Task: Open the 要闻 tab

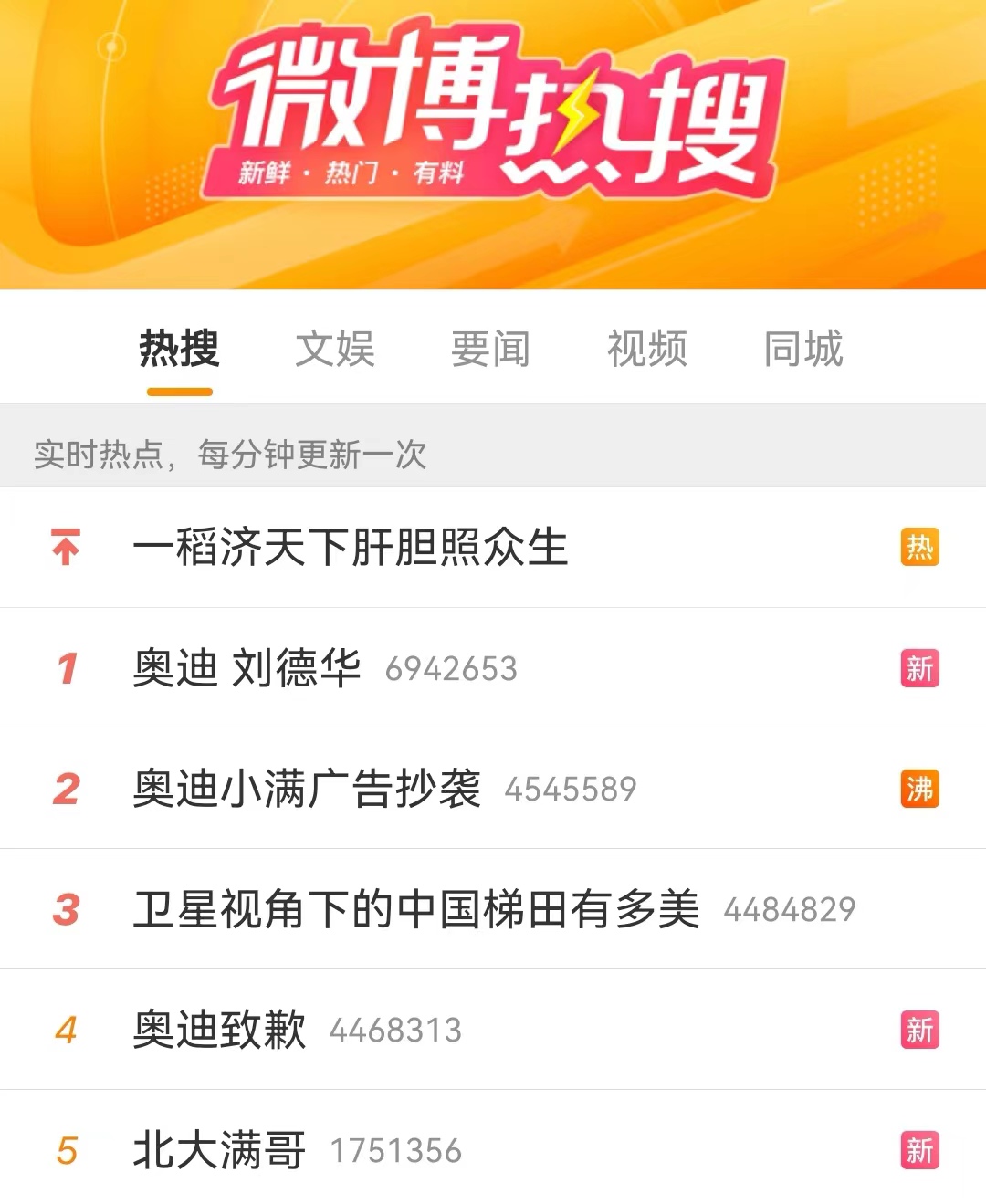Action: click(x=491, y=349)
